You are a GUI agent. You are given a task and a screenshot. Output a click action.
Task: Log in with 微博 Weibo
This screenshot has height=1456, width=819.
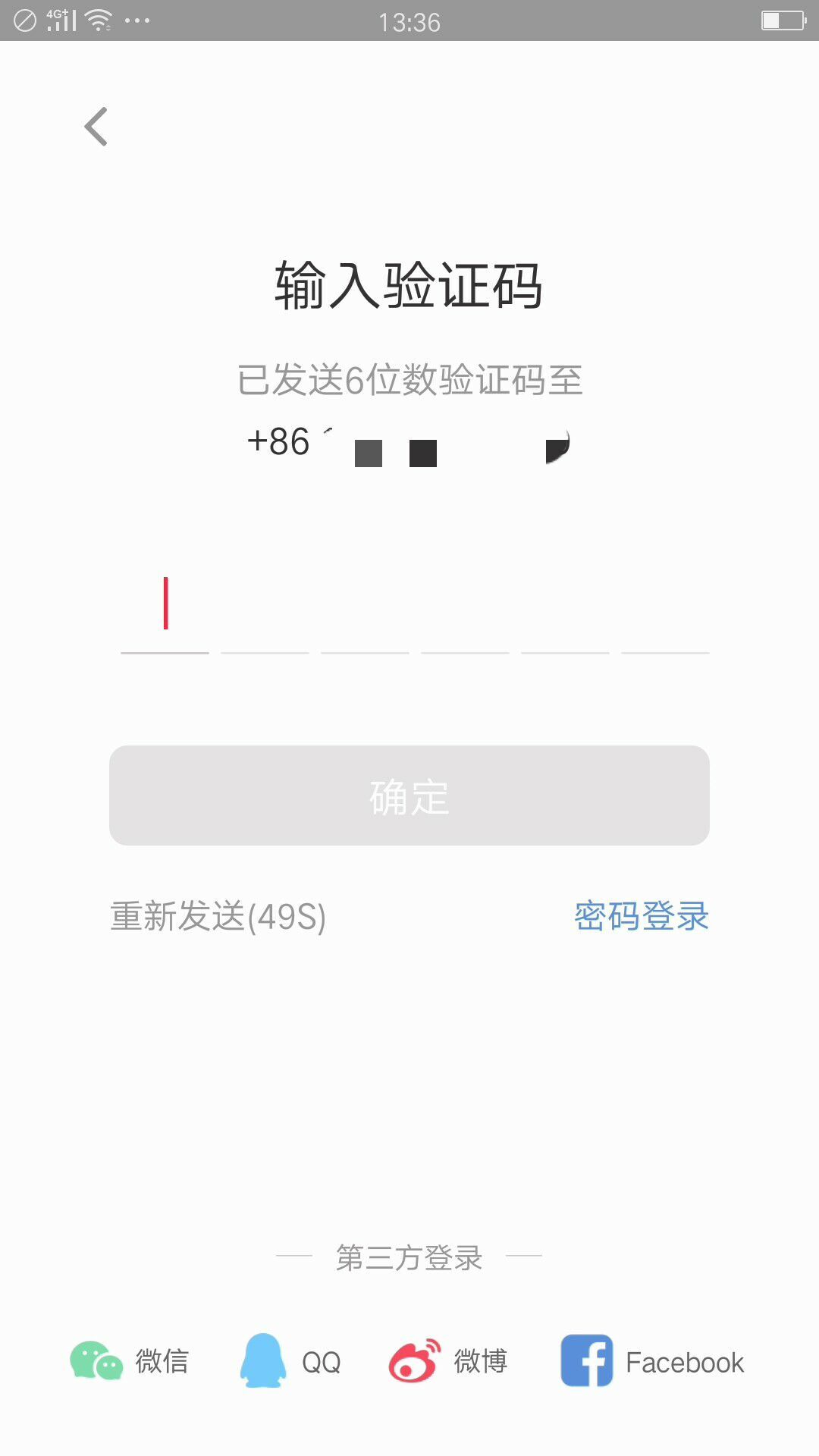tap(447, 1362)
